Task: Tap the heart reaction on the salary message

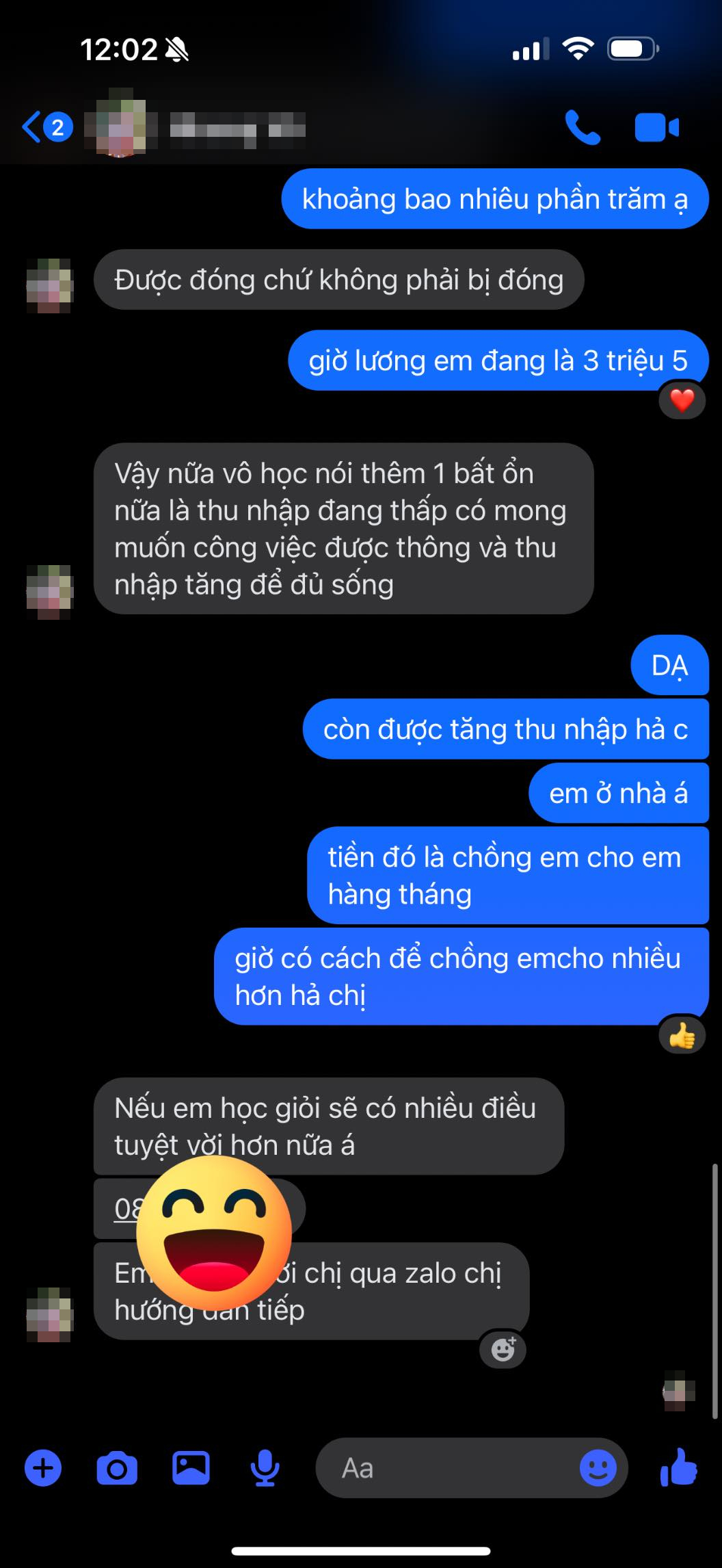Action: point(680,402)
